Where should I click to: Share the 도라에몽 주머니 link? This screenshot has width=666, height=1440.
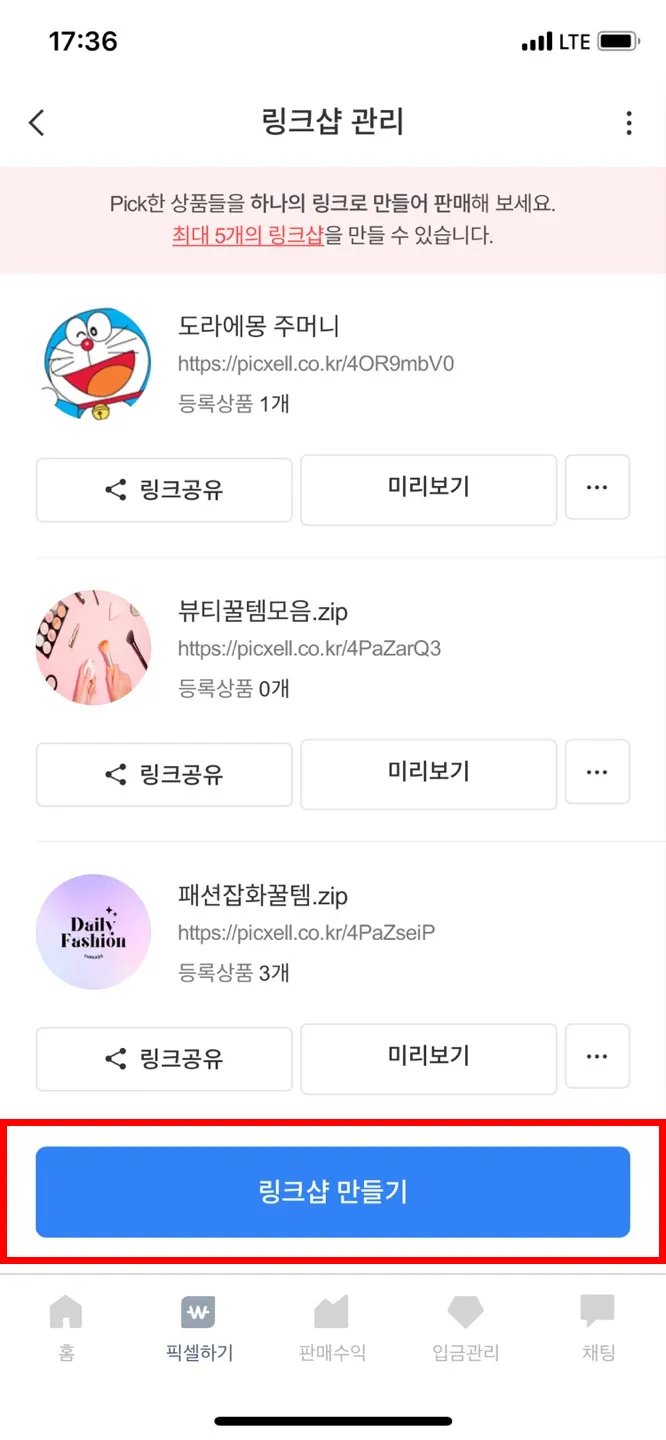pyautogui.click(x=164, y=490)
